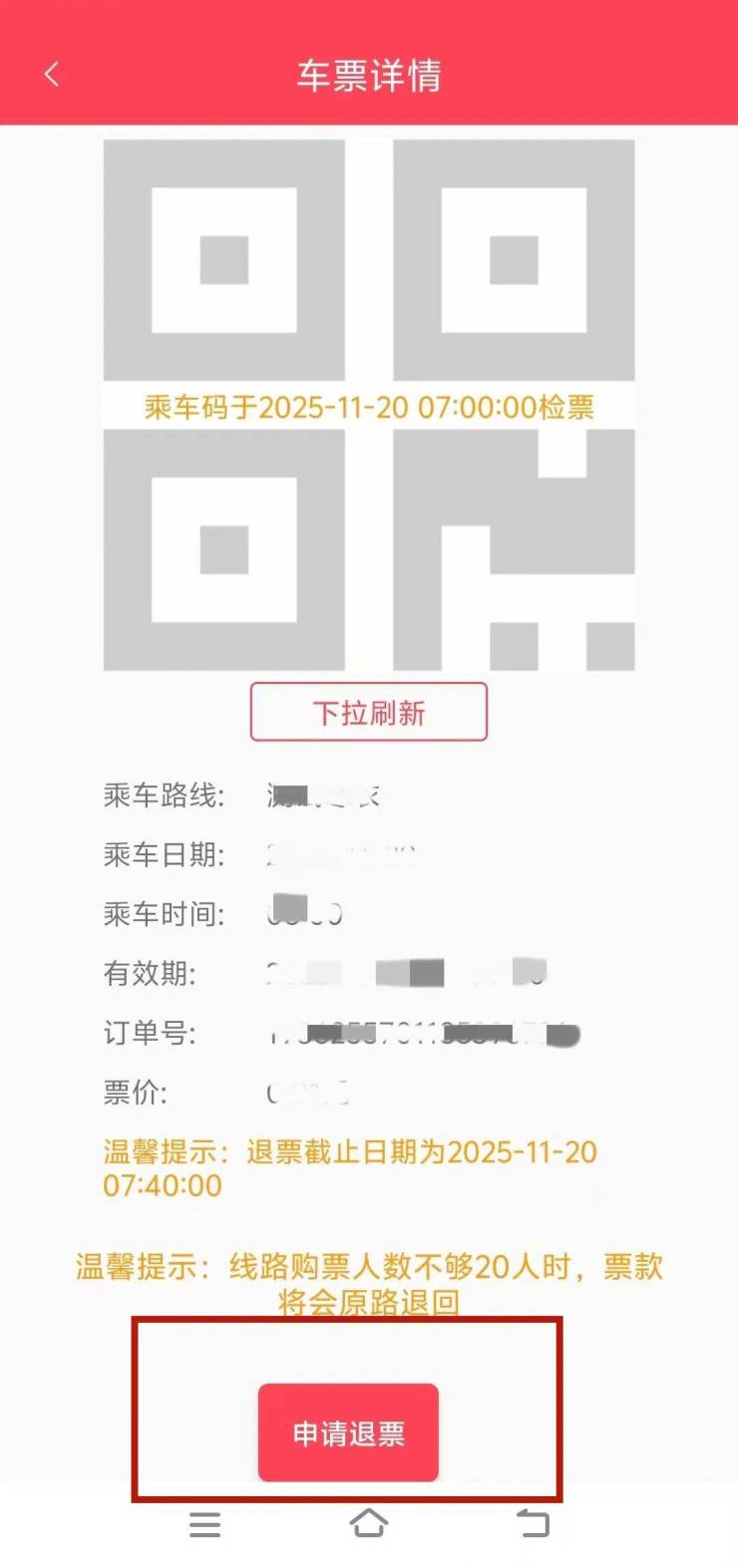738x1568 pixels.
Task: Tap the 下拉刷新 button
Action: (x=368, y=712)
